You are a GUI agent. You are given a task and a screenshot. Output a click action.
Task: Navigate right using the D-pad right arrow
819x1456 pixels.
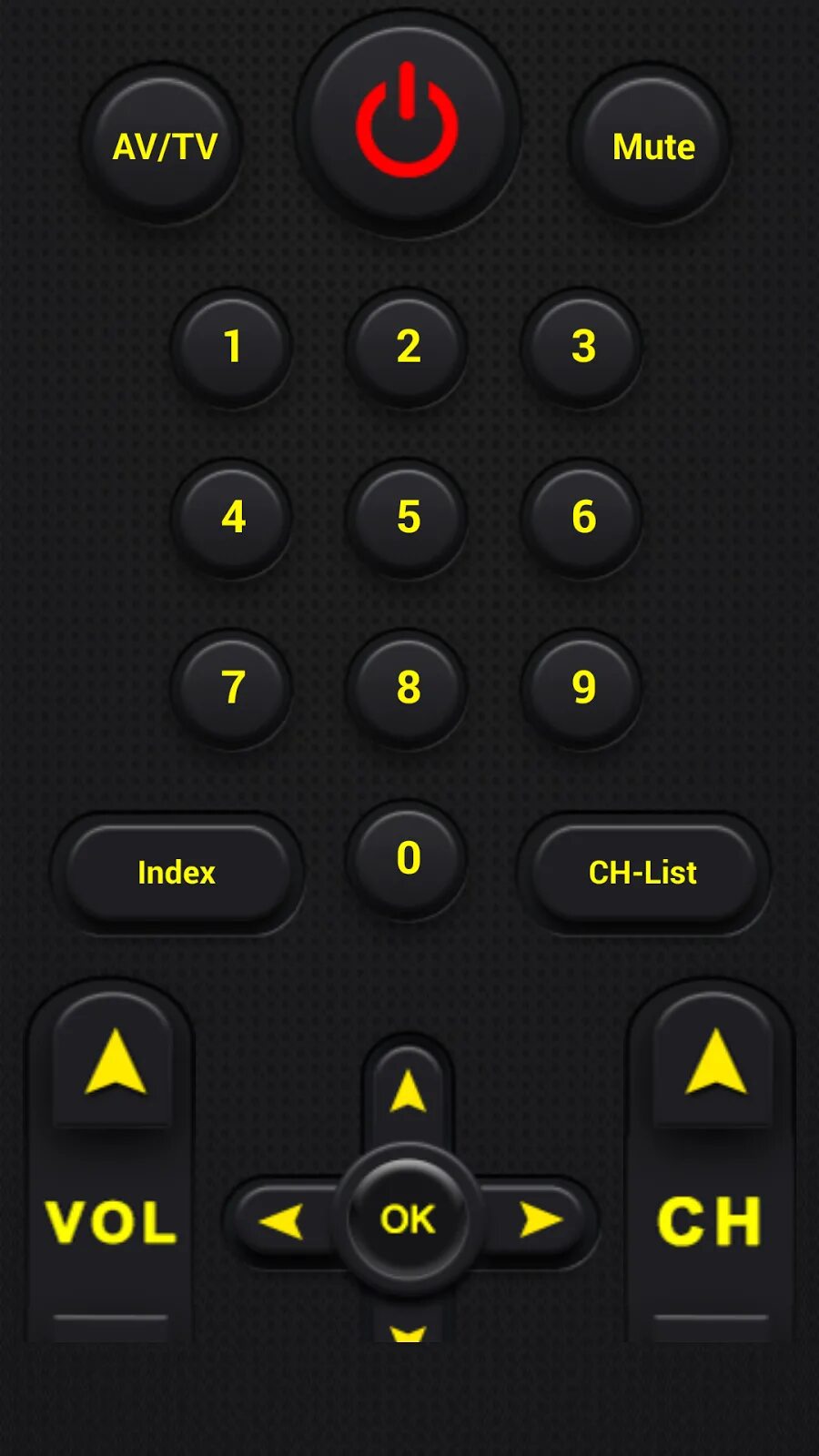pos(541,1220)
